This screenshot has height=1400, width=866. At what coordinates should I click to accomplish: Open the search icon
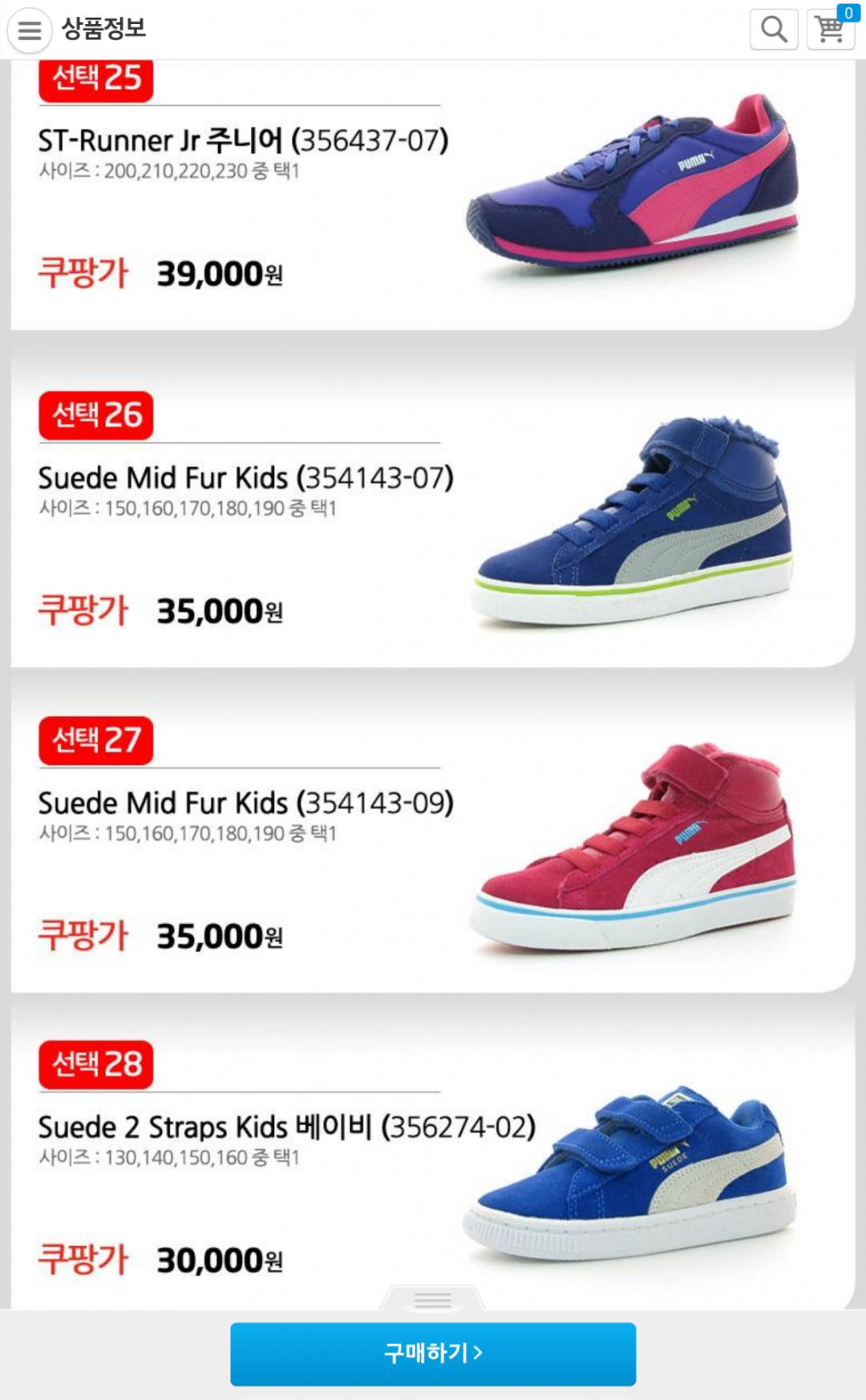coord(773,30)
